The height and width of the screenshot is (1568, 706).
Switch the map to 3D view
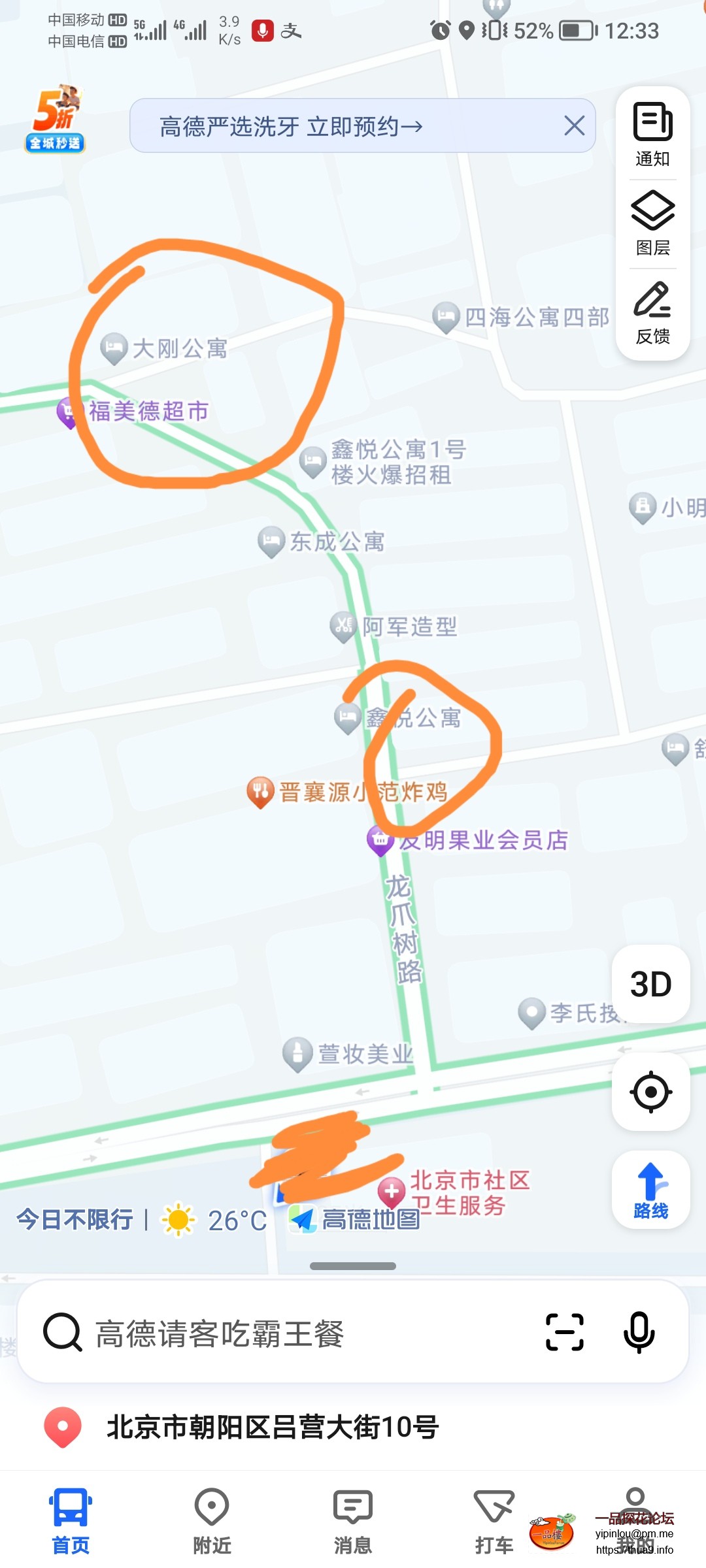[650, 984]
